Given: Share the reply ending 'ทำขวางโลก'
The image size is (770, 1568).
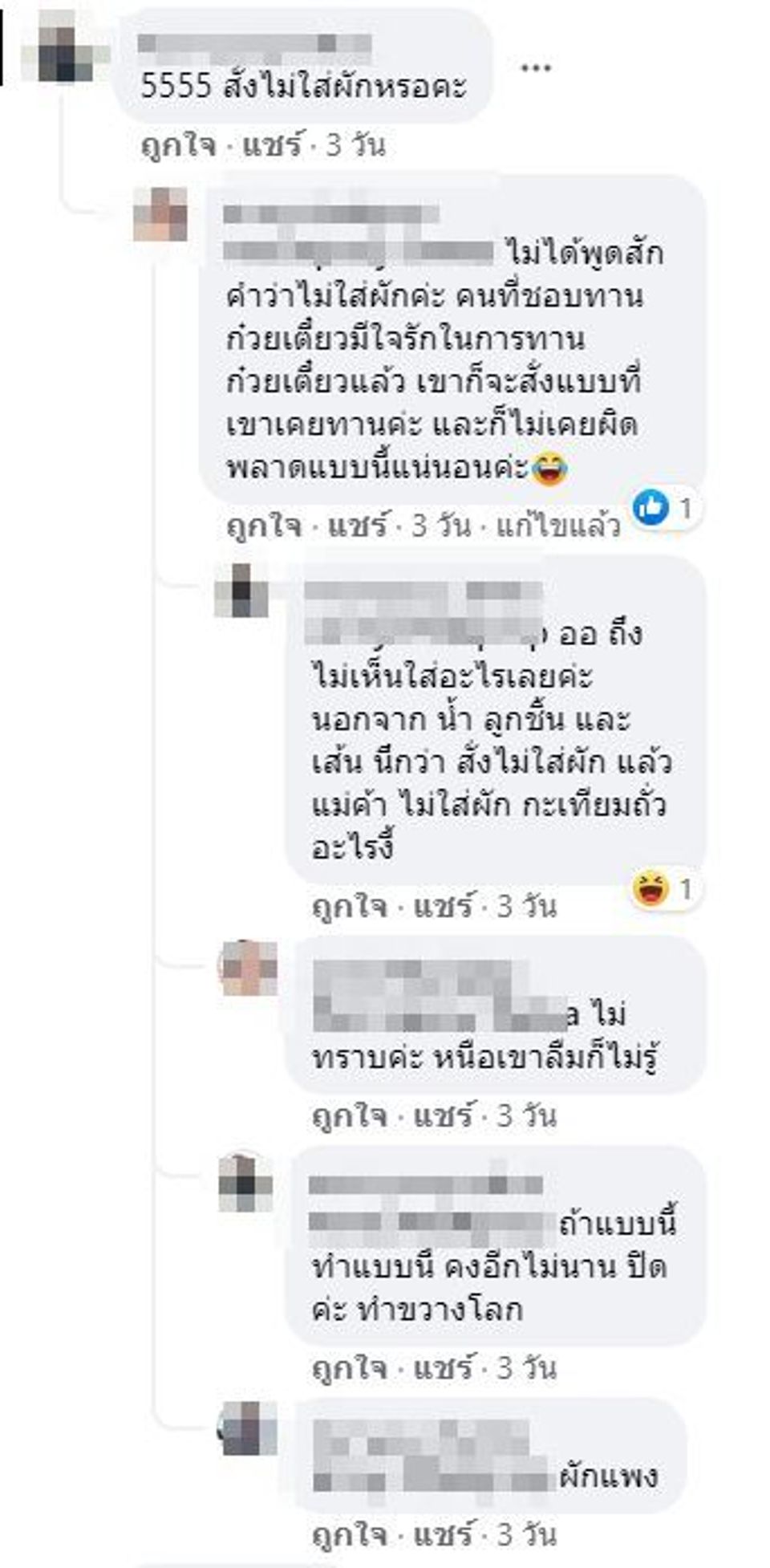Looking at the screenshot, I should (x=443, y=1368).
